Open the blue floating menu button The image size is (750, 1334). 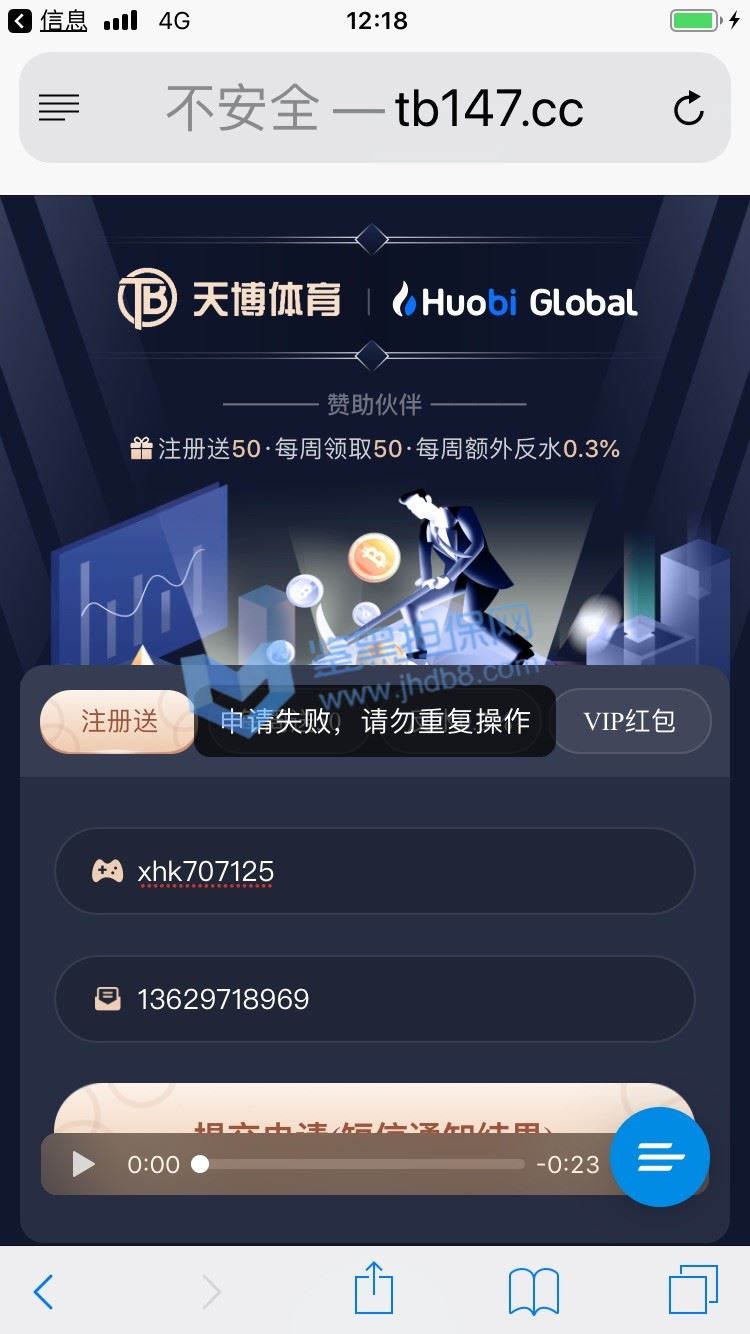click(660, 1158)
